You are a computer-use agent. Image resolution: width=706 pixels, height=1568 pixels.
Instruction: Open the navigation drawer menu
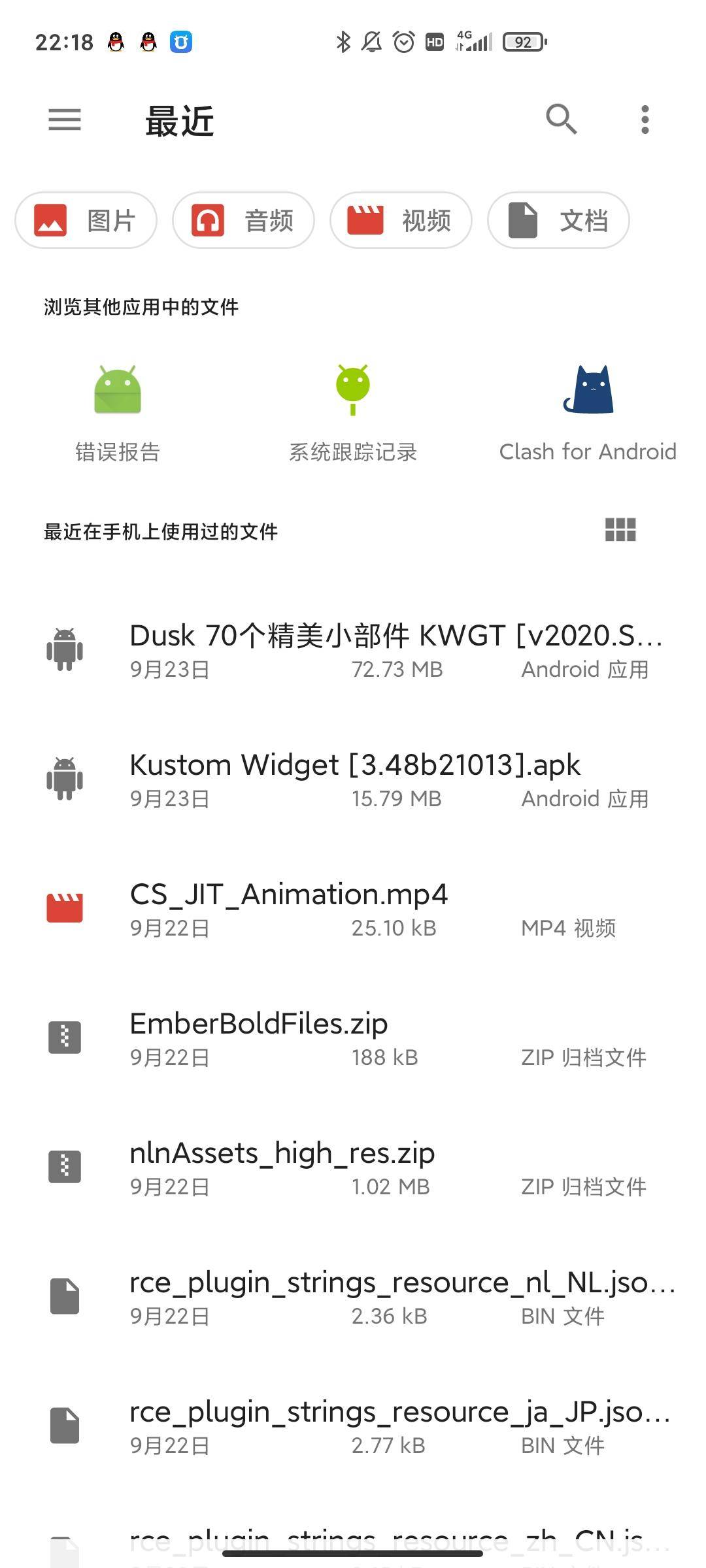(x=65, y=120)
